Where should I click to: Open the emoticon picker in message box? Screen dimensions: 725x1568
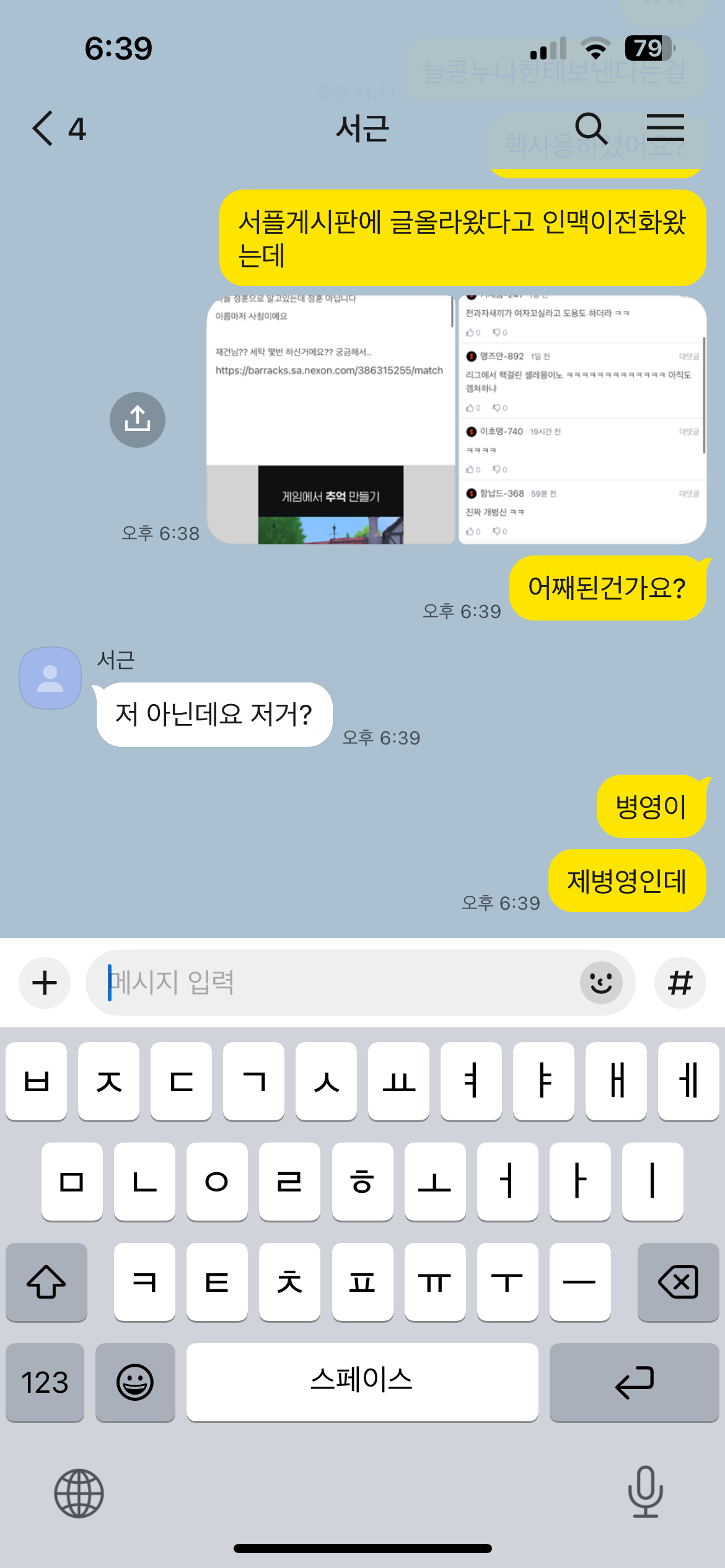600,983
